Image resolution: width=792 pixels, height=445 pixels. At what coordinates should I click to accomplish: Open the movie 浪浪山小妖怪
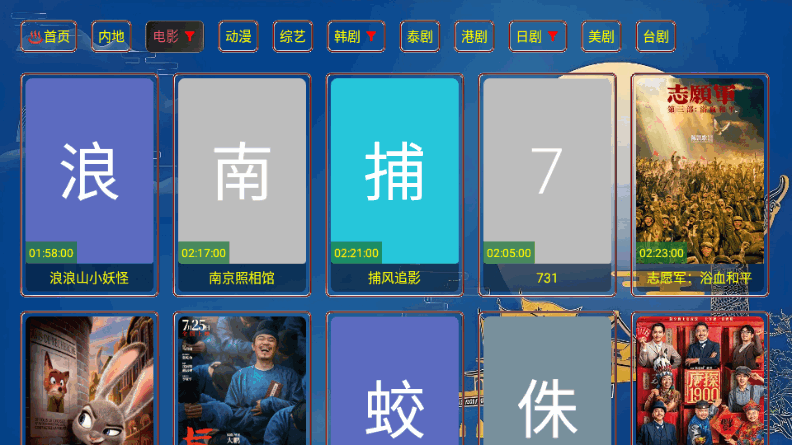(89, 180)
